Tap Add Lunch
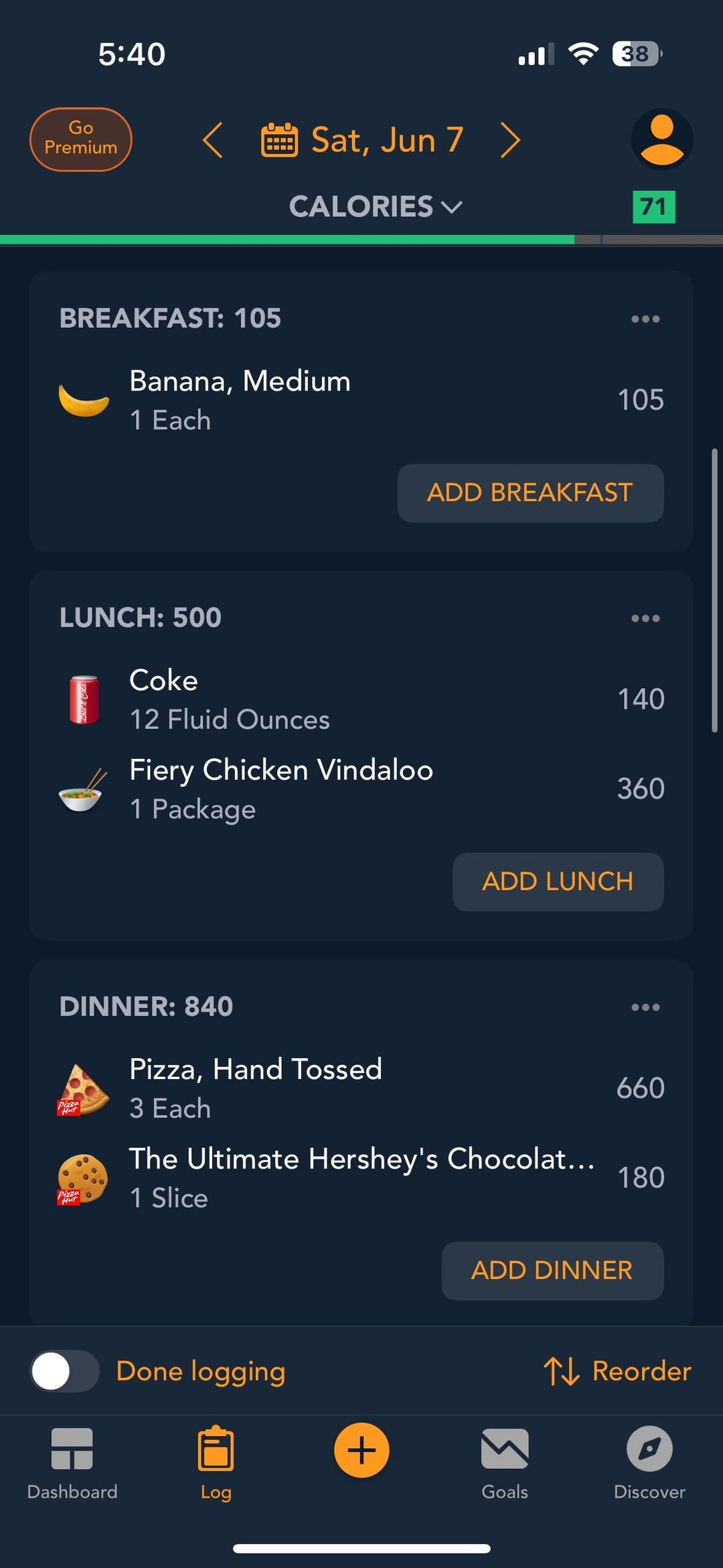Screen dimensions: 723x1568 558,881
